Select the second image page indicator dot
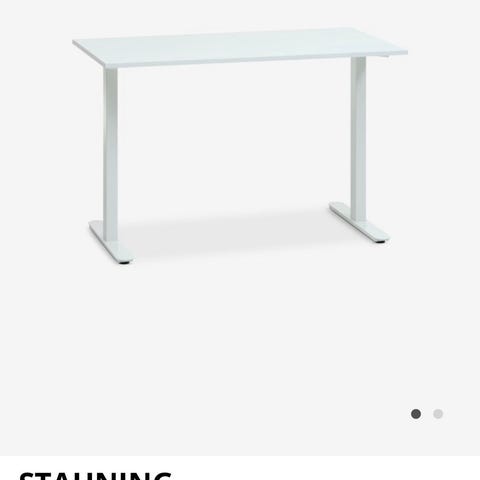Image resolution: width=480 pixels, height=480 pixels. click(438, 414)
